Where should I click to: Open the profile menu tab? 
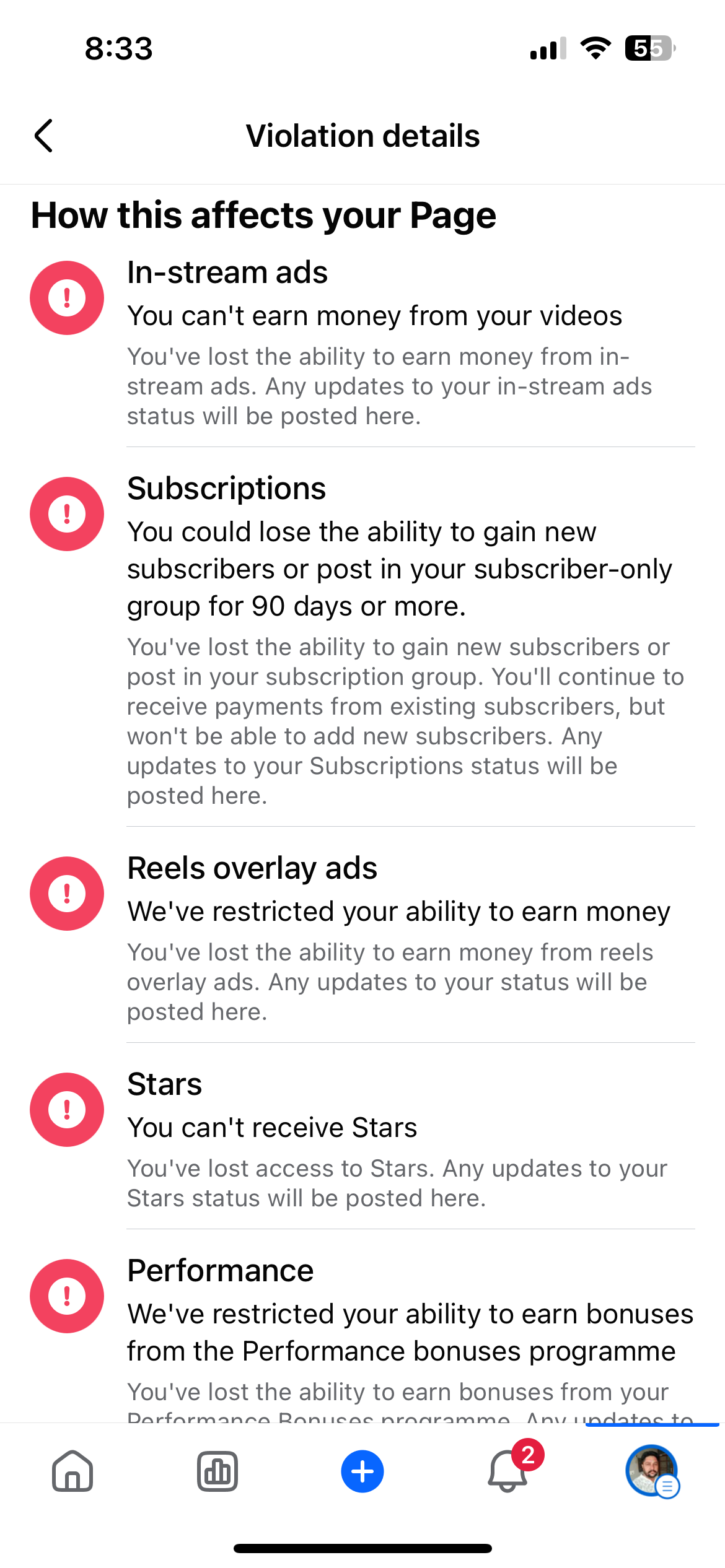(x=651, y=1471)
